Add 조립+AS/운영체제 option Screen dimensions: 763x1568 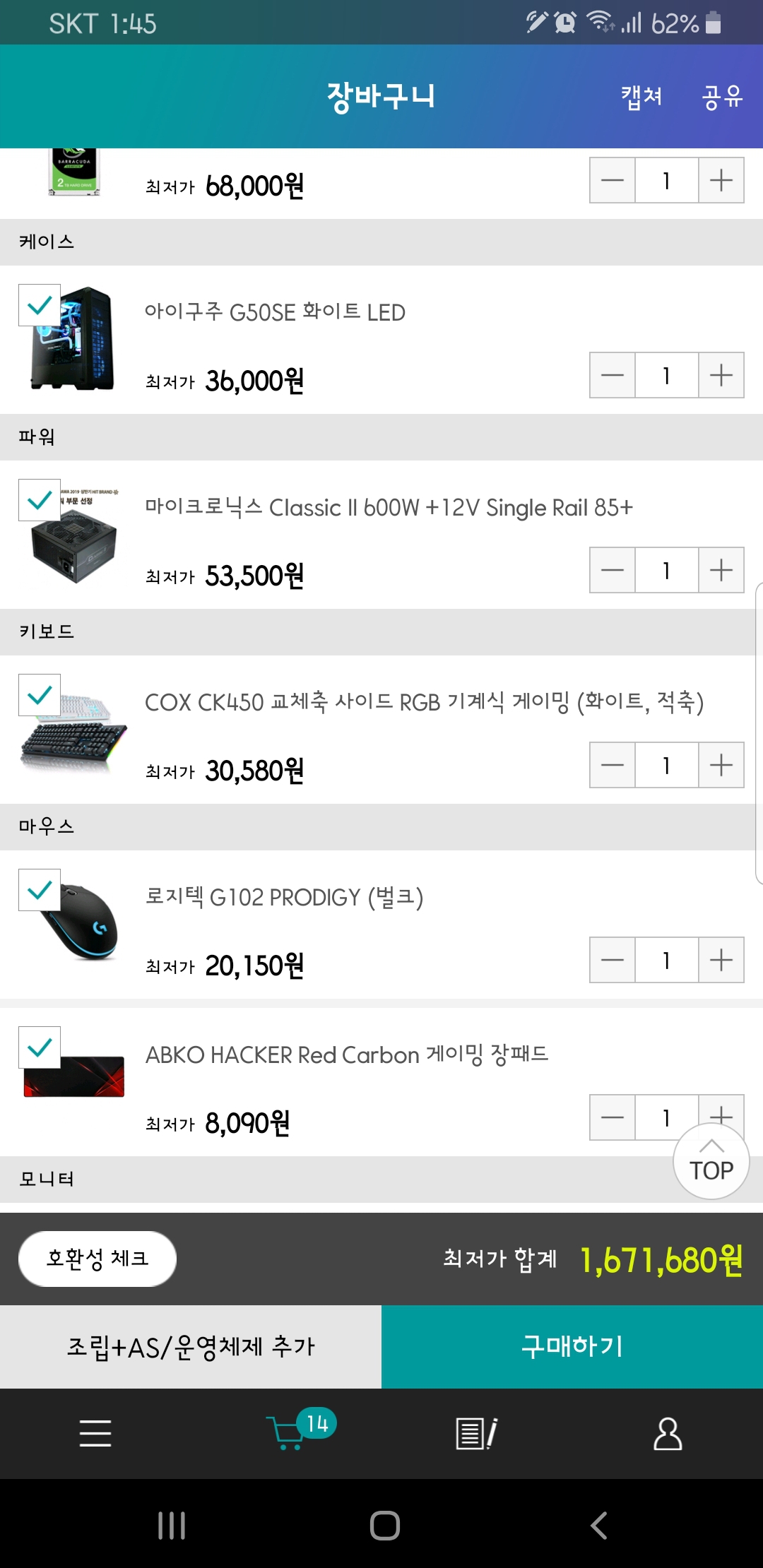click(x=191, y=1347)
